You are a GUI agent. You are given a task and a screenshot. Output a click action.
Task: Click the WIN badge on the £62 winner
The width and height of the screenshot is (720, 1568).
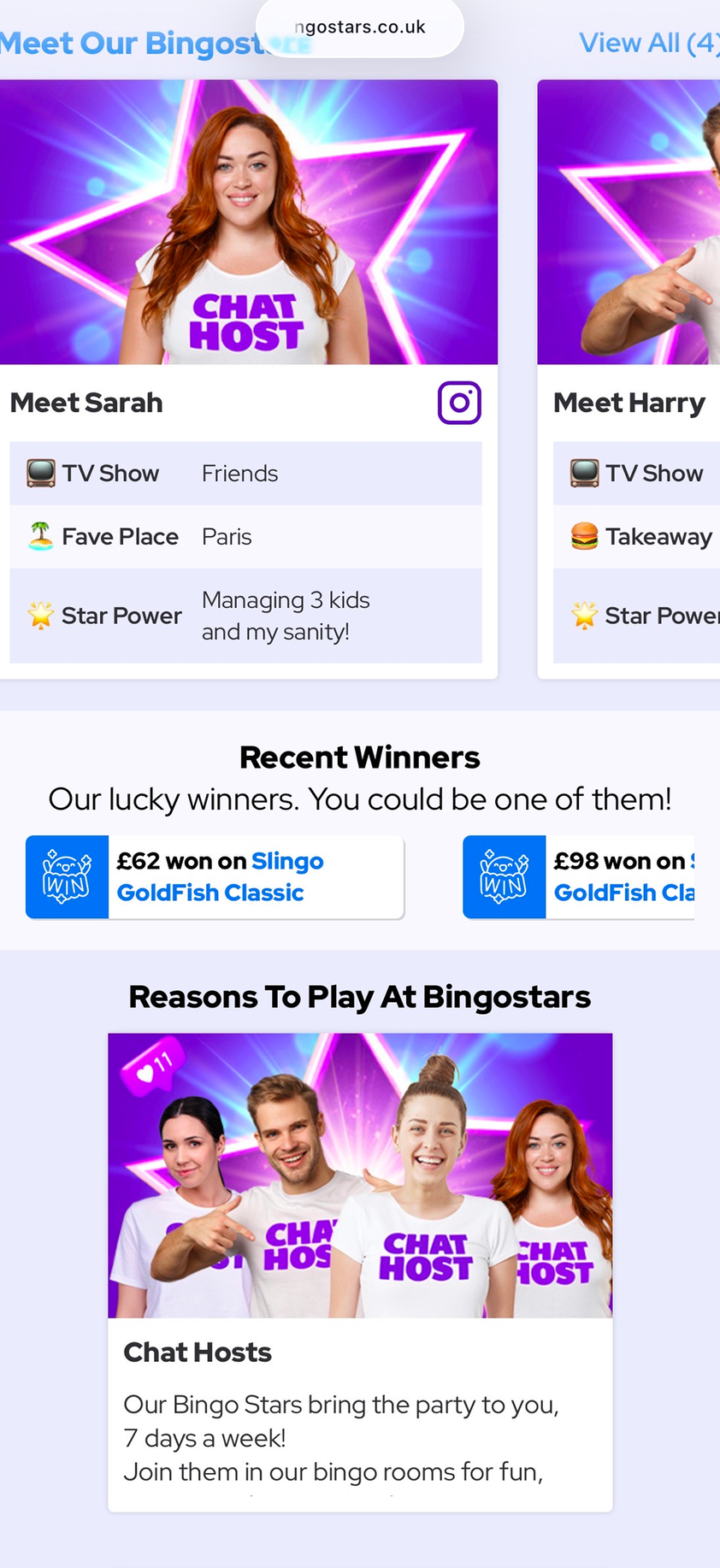68,876
